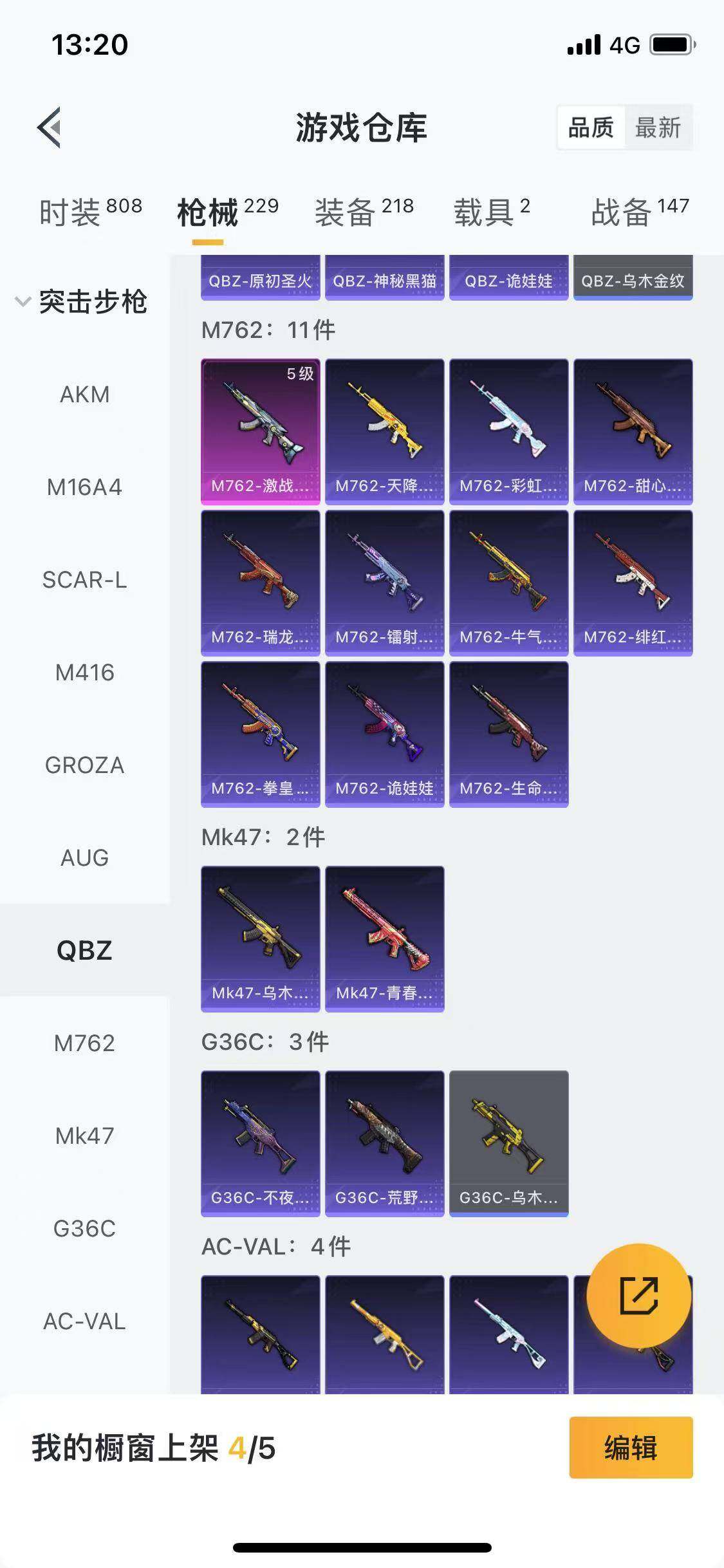Open the M762-诡娃娃 skin tile
This screenshot has height=1568, width=724.
coord(384,734)
